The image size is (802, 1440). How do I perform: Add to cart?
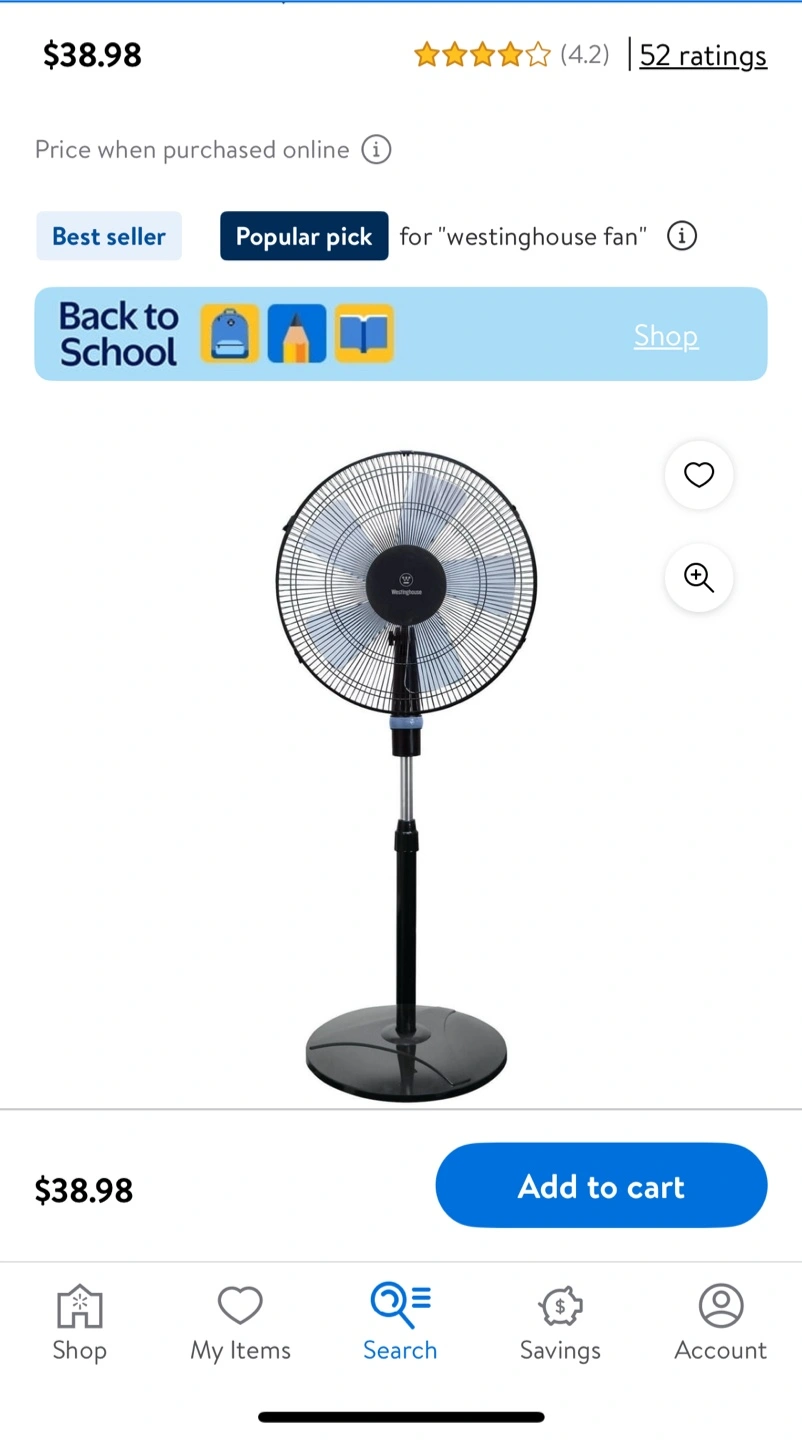point(601,1186)
